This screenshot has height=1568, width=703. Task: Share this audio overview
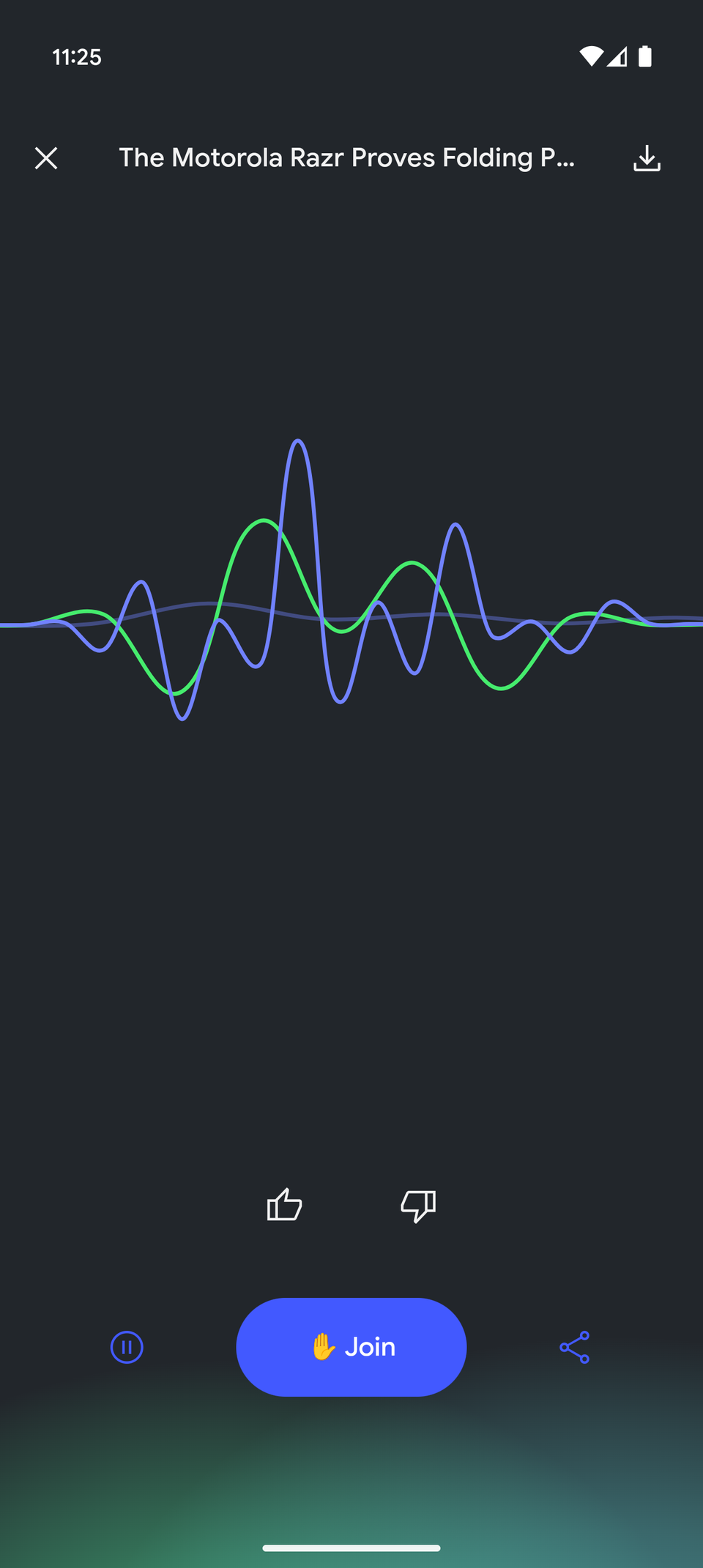575,1347
